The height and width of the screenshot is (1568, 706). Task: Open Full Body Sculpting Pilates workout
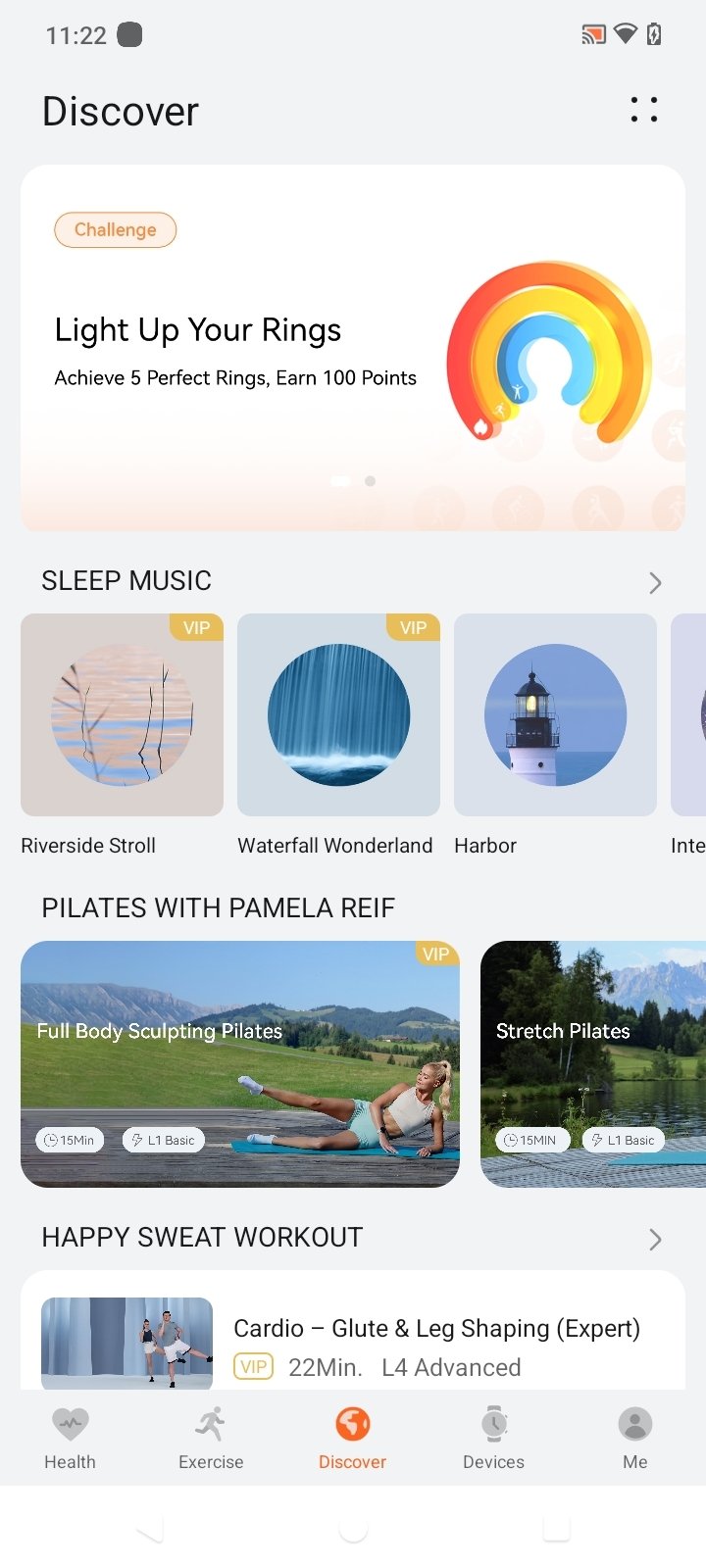pos(240,1064)
